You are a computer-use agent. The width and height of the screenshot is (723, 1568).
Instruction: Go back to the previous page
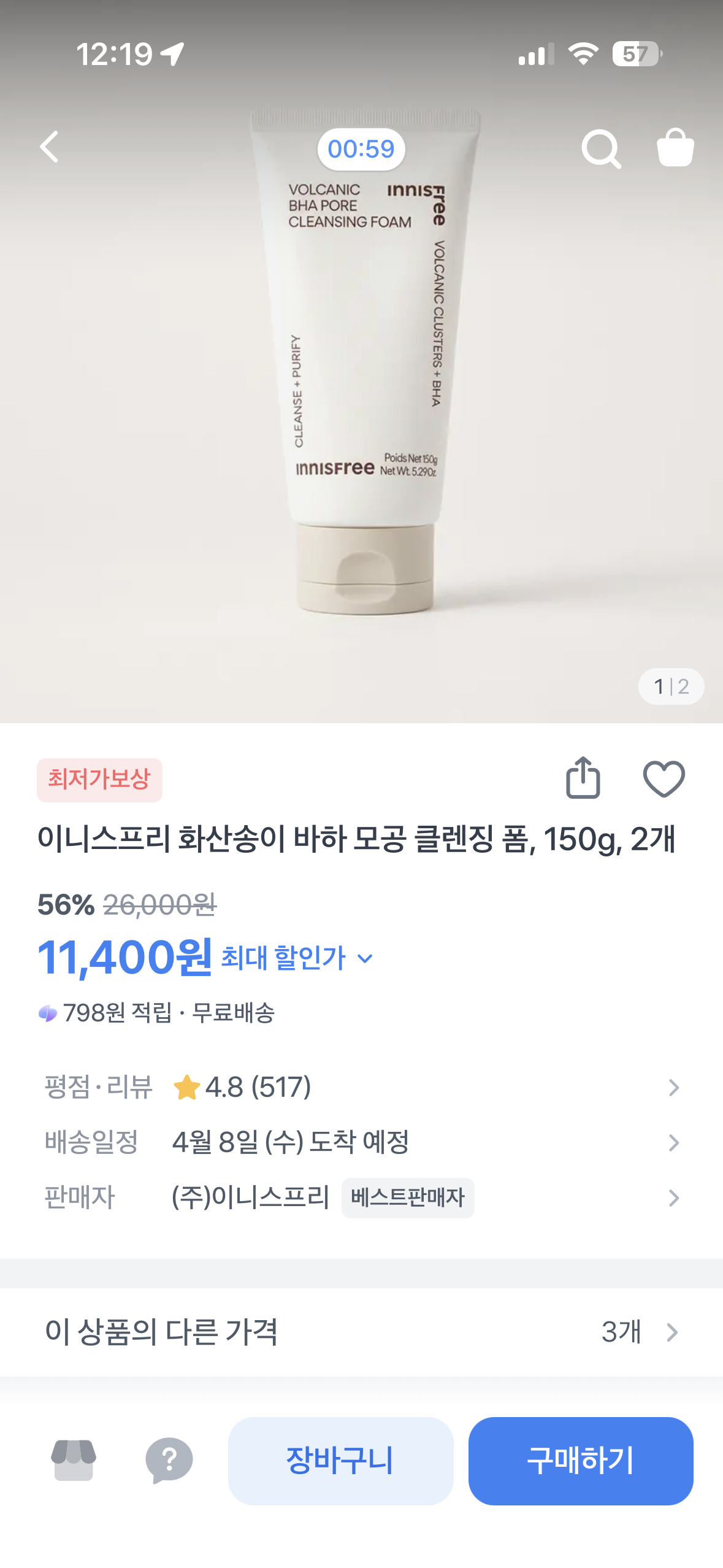50,147
